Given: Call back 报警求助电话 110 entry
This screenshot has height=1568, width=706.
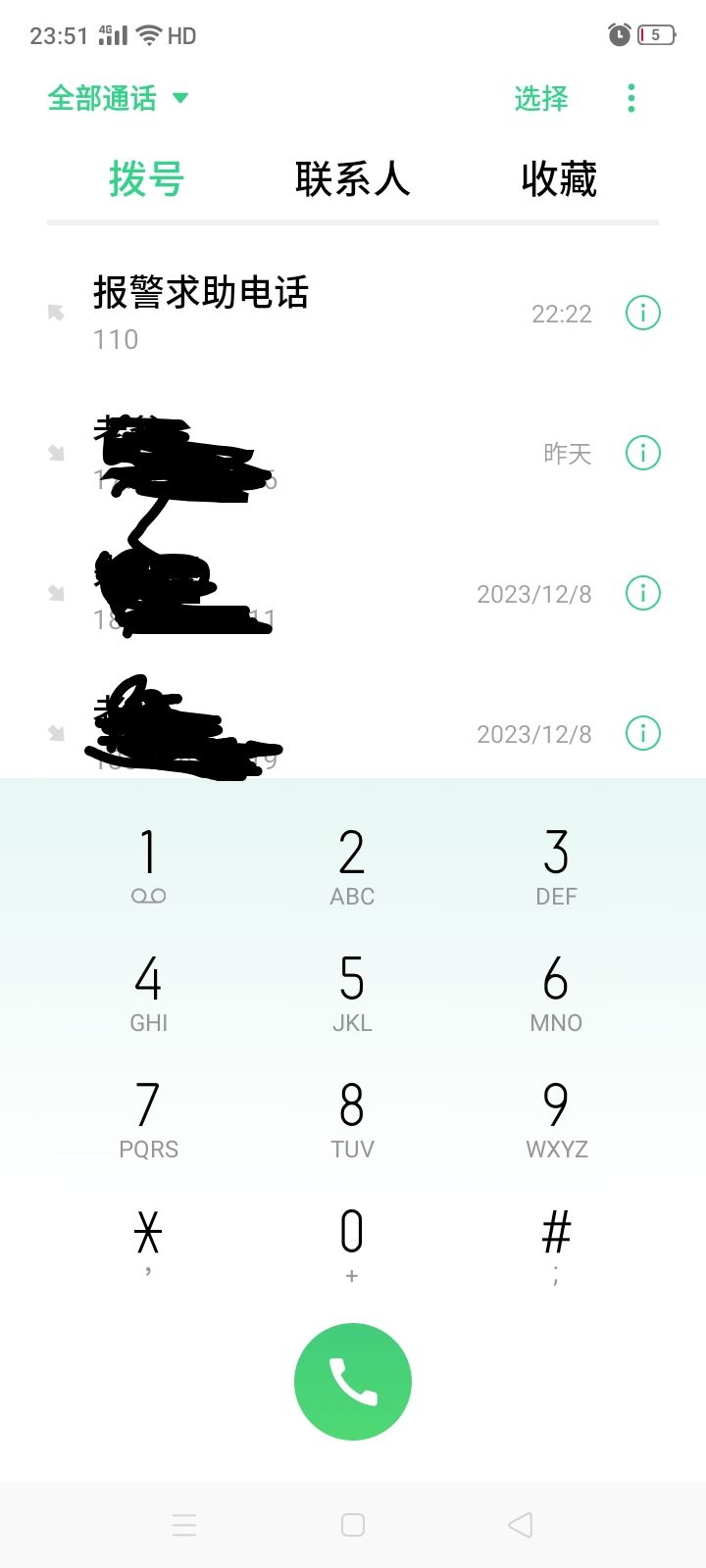Looking at the screenshot, I should 294,313.
